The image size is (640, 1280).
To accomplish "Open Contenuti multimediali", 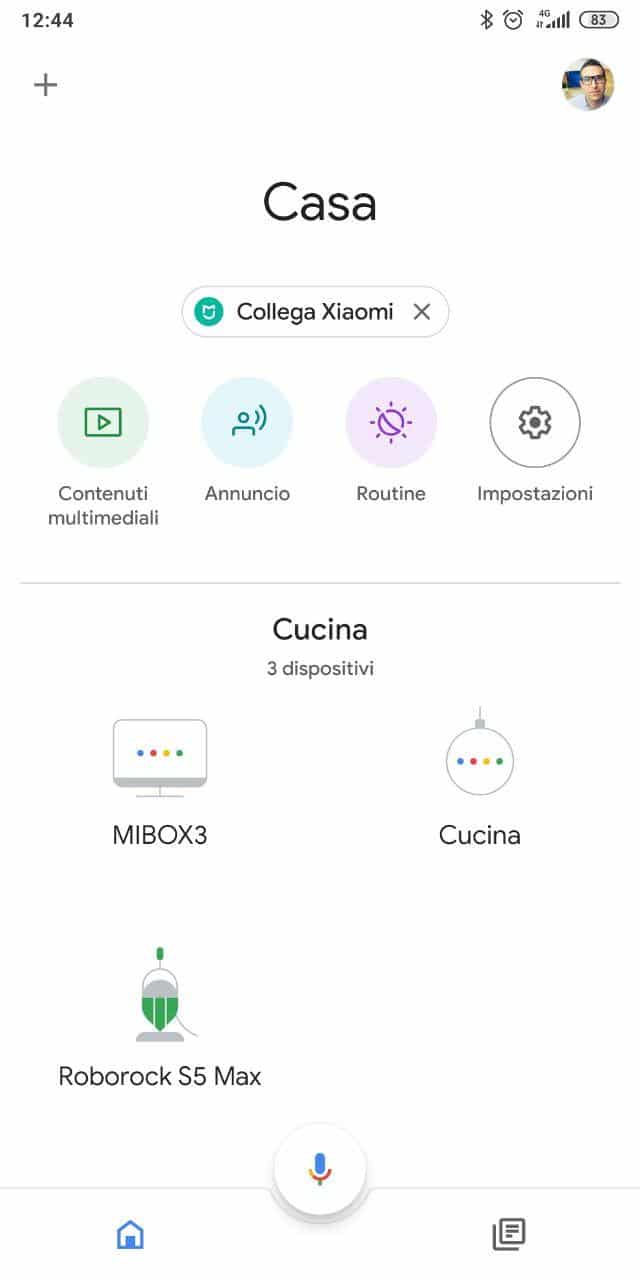I will click(103, 423).
